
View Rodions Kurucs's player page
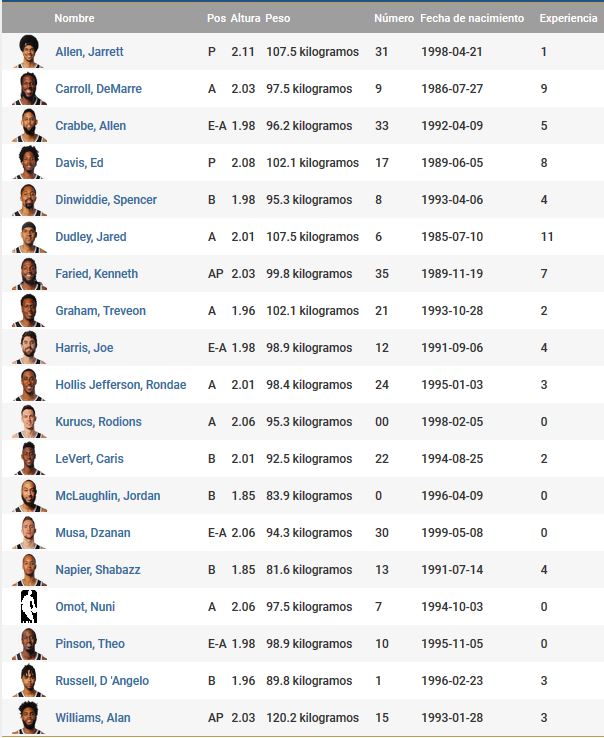(x=98, y=422)
